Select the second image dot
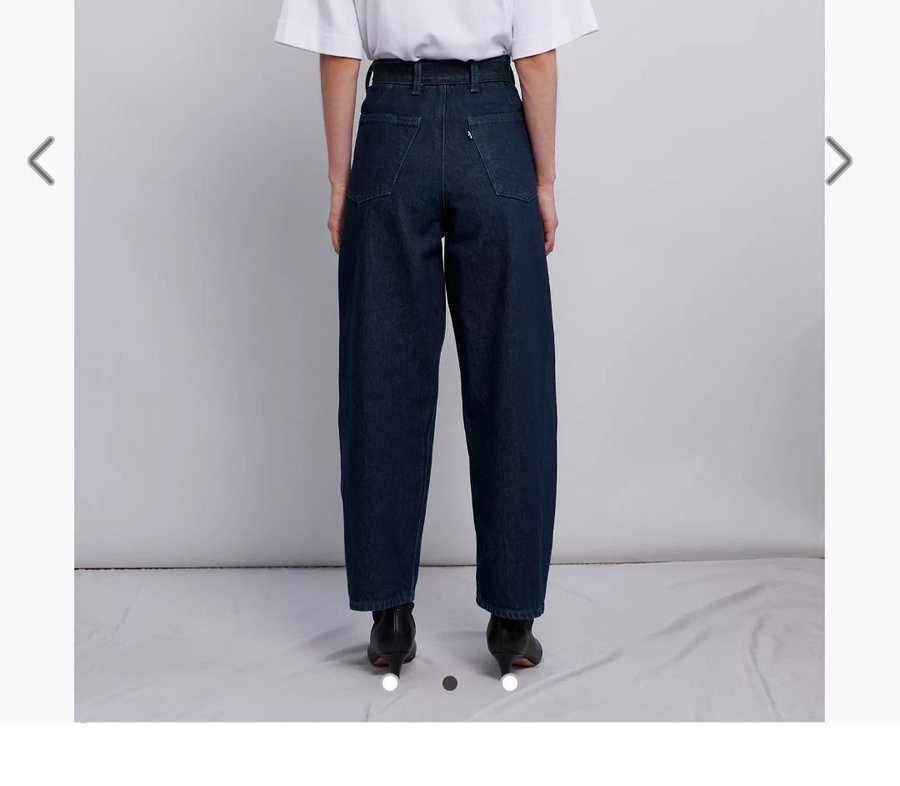This screenshot has height=786, width=900. pyautogui.click(x=450, y=683)
